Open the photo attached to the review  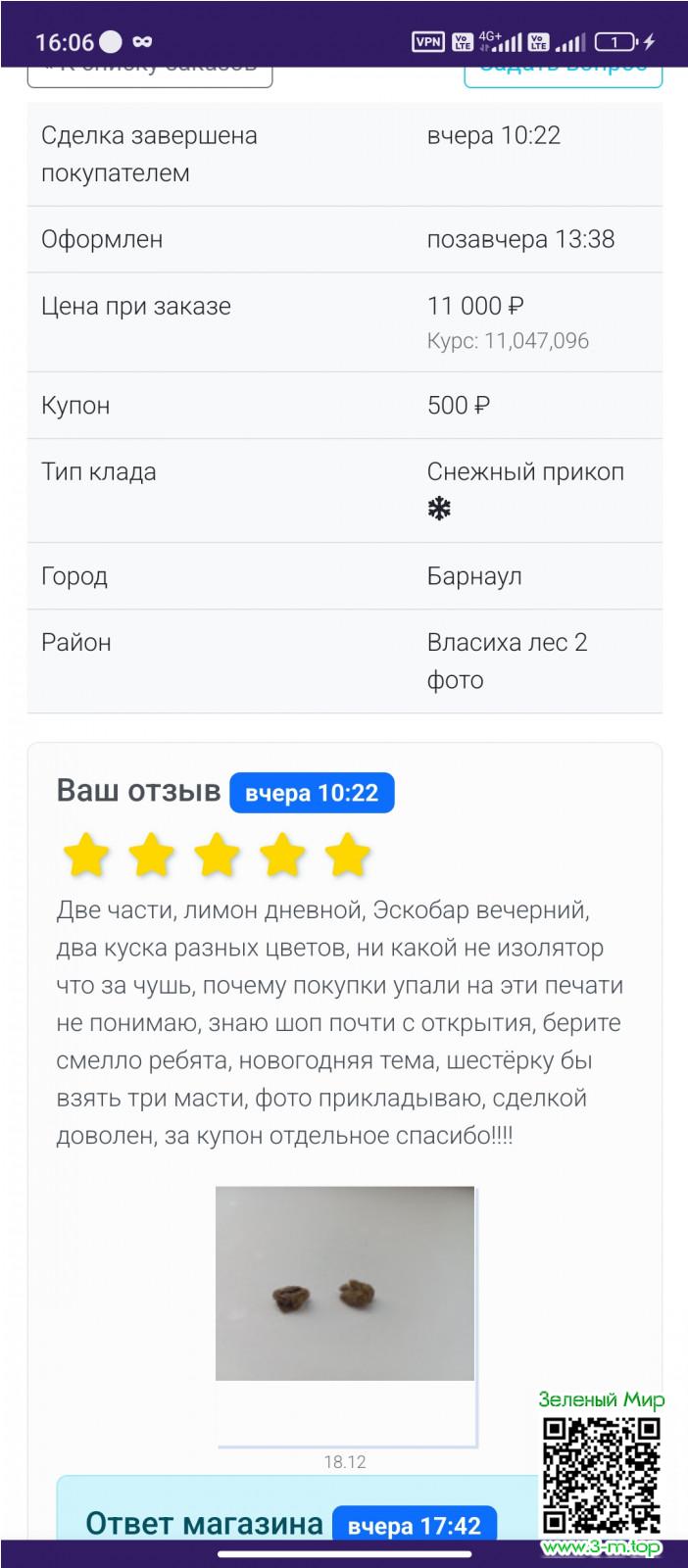point(345,1283)
